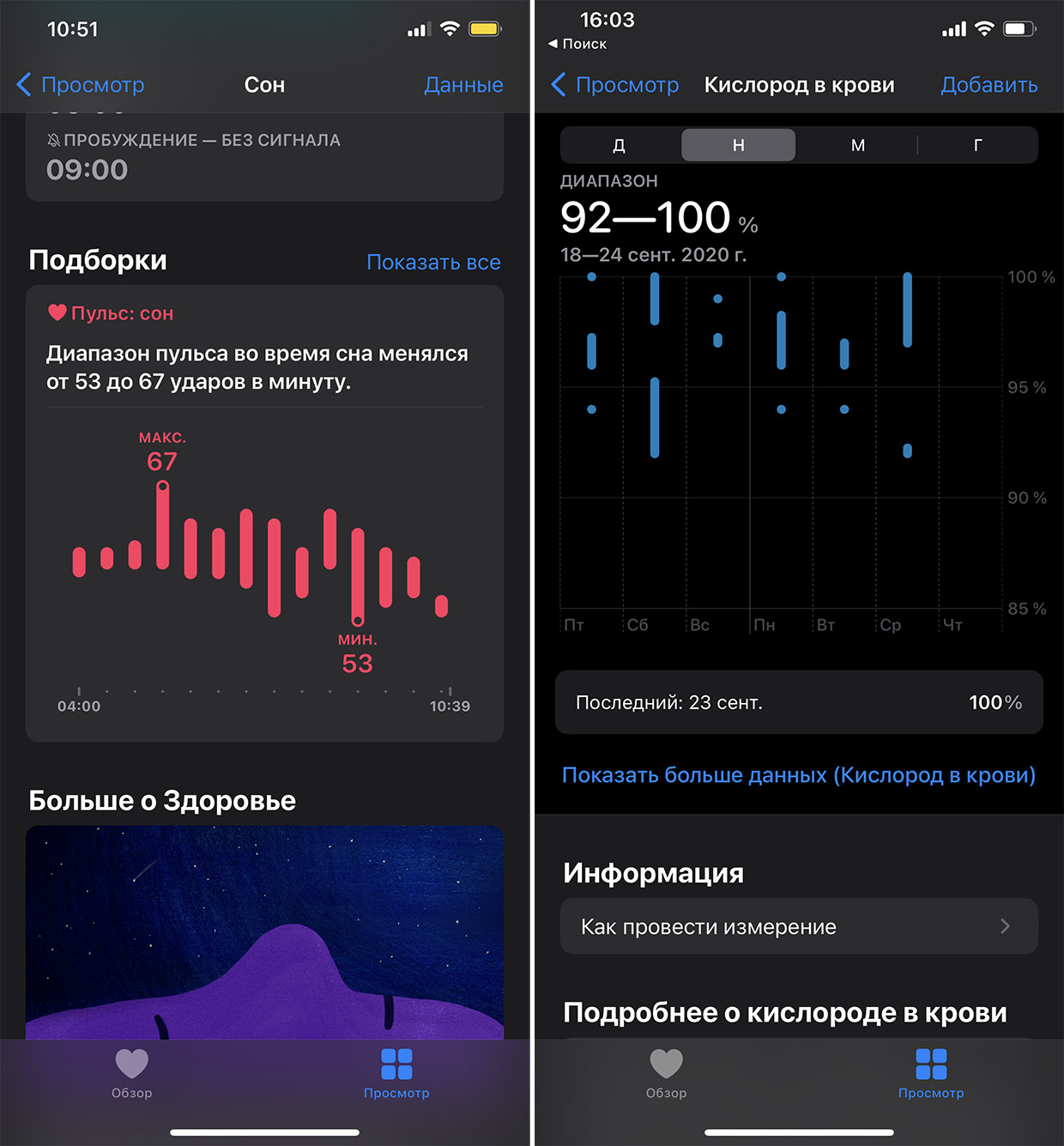
Task: Open the Пульс: сон highlight card
Action: 264,515
